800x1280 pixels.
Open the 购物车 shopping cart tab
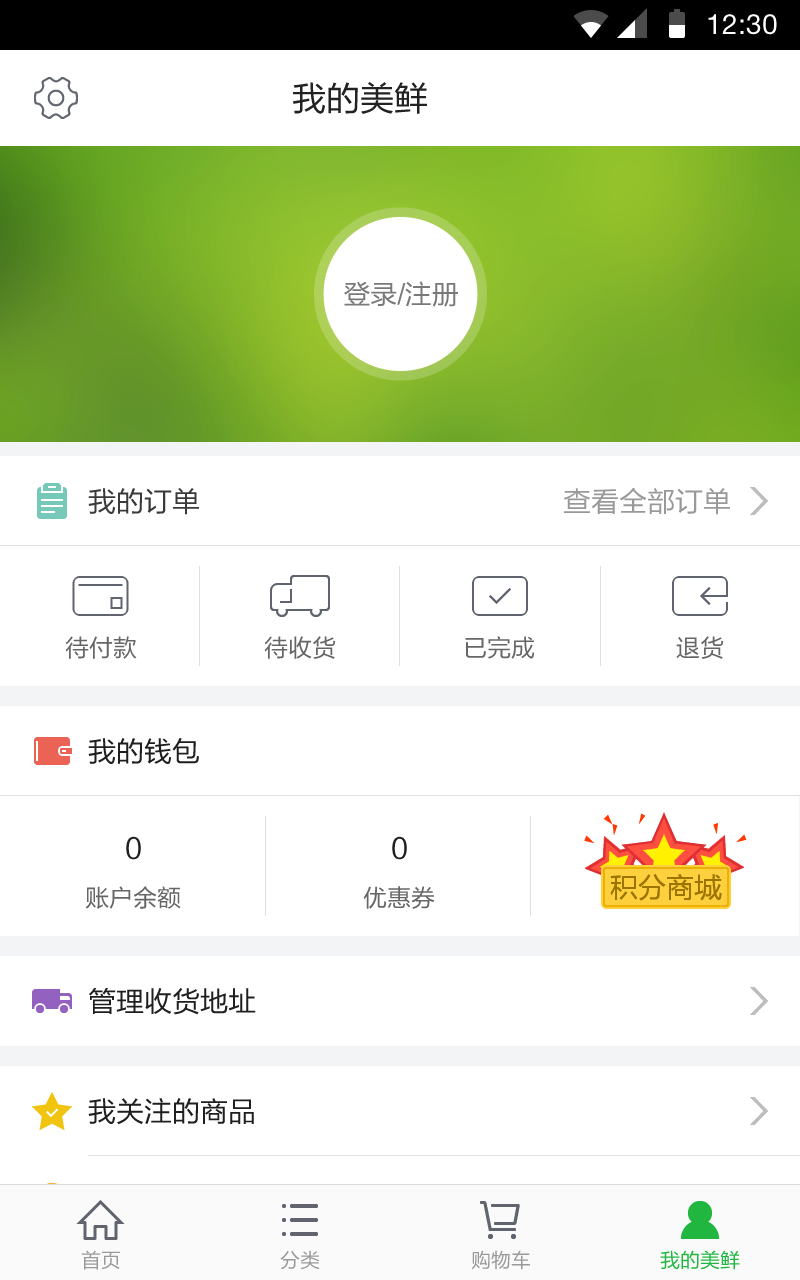click(x=500, y=1232)
